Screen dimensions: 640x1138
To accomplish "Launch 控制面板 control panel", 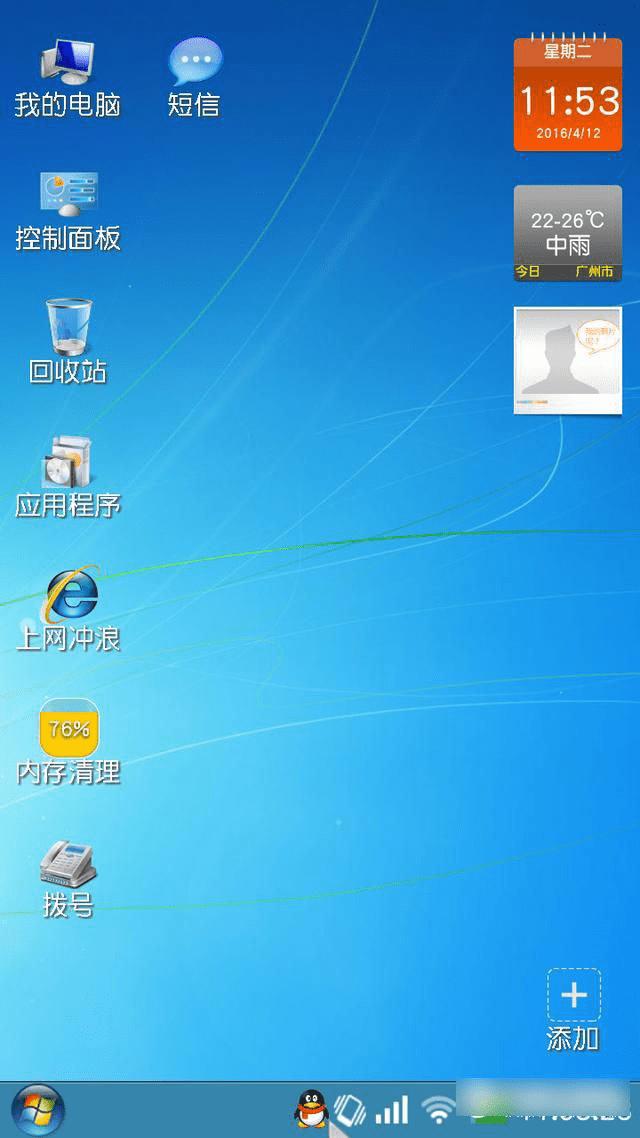I will point(68,195).
